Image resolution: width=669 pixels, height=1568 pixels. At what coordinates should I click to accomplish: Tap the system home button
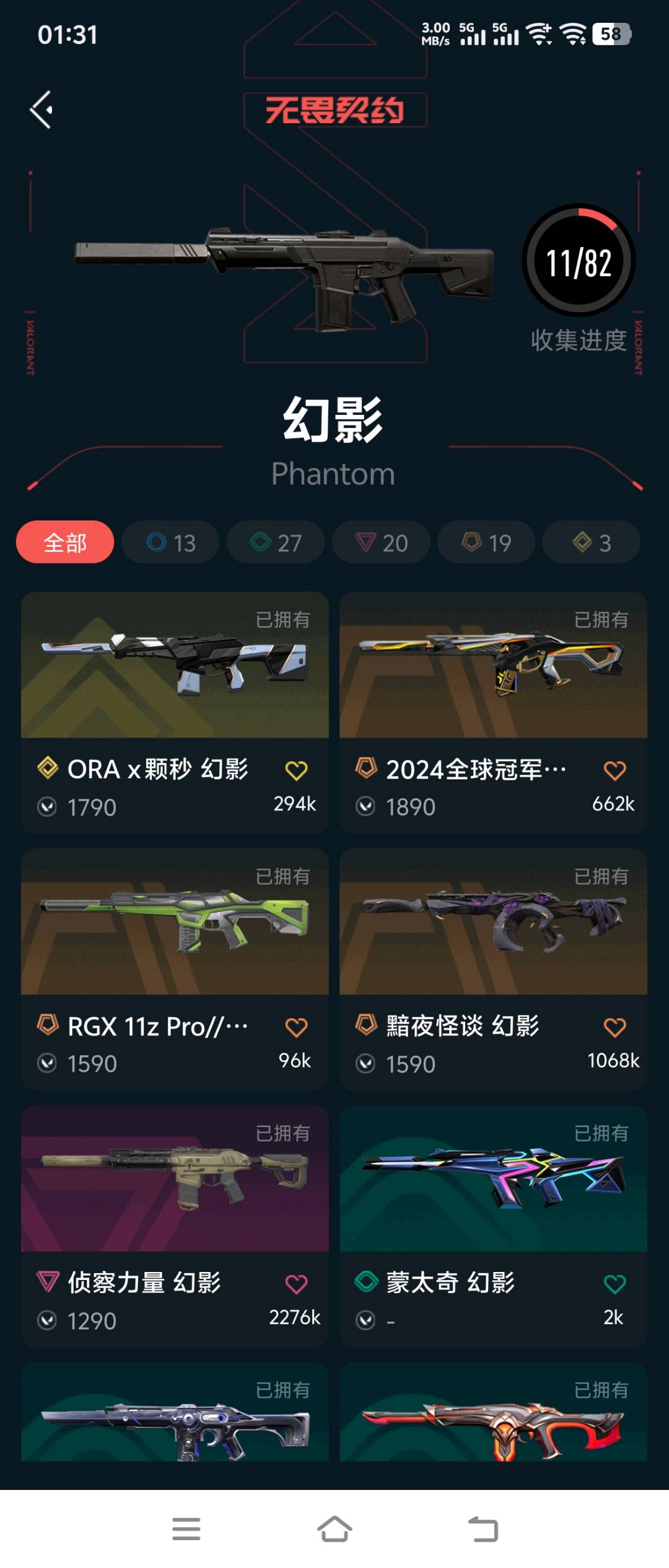coord(334,1528)
